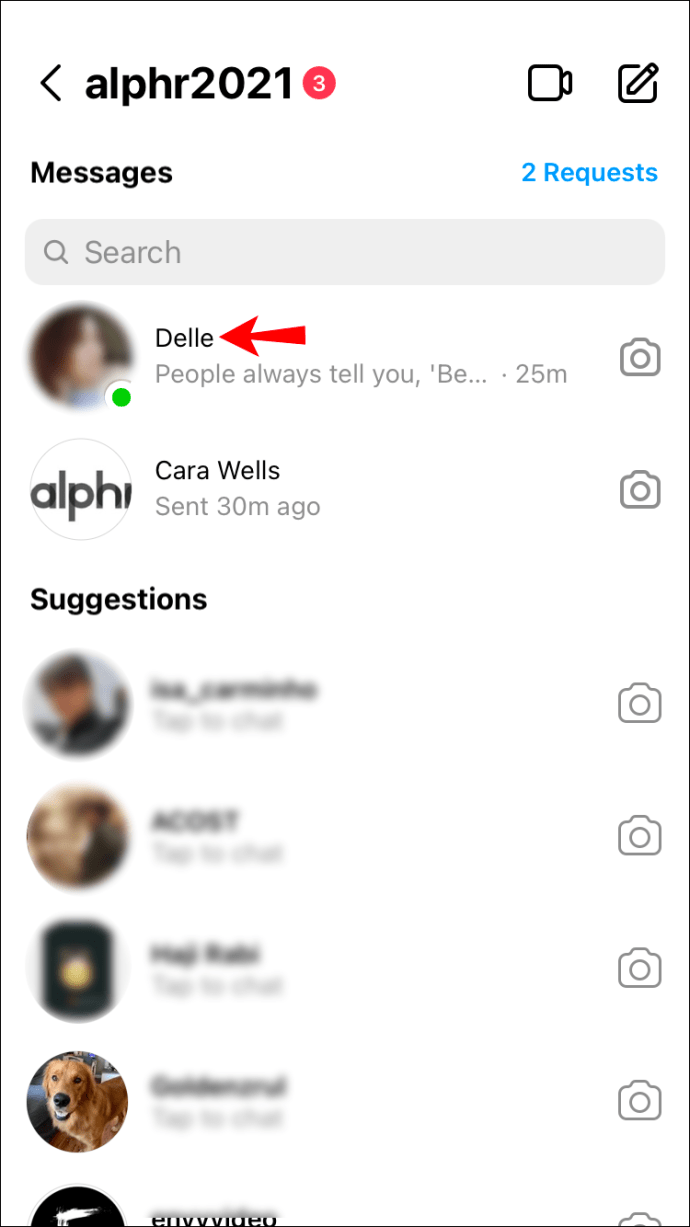This screenshot has width=690, height=1227.
Task: Open camera beside the golden retriever suggestion
Action: [x=640, y=1101]
